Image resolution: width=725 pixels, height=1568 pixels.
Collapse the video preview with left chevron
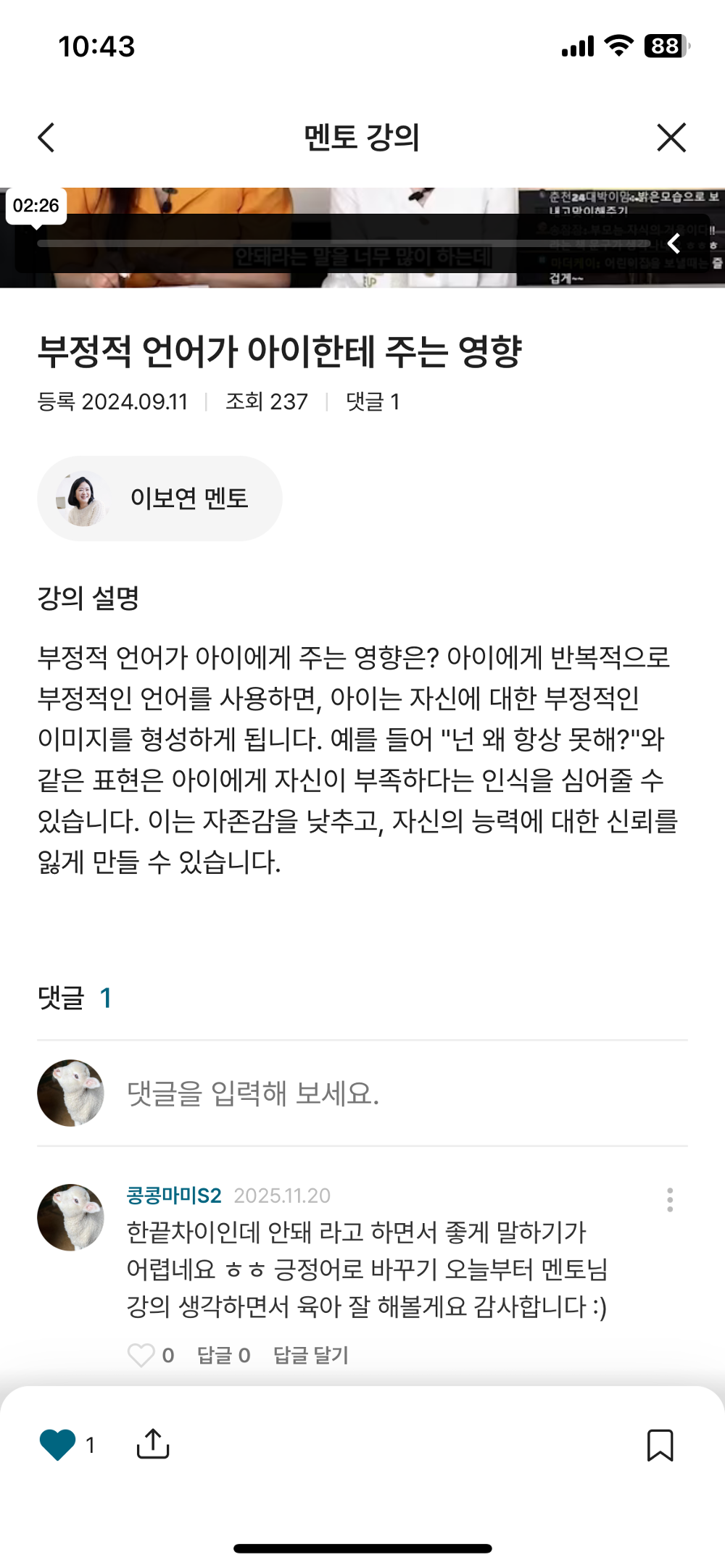coord(674,243)
